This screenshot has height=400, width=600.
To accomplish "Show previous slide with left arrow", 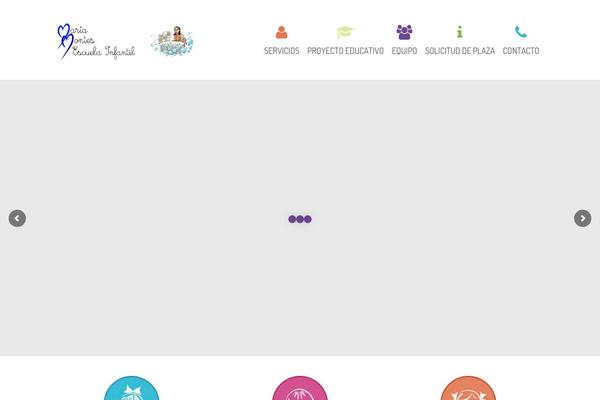I will tap(17, 218).
